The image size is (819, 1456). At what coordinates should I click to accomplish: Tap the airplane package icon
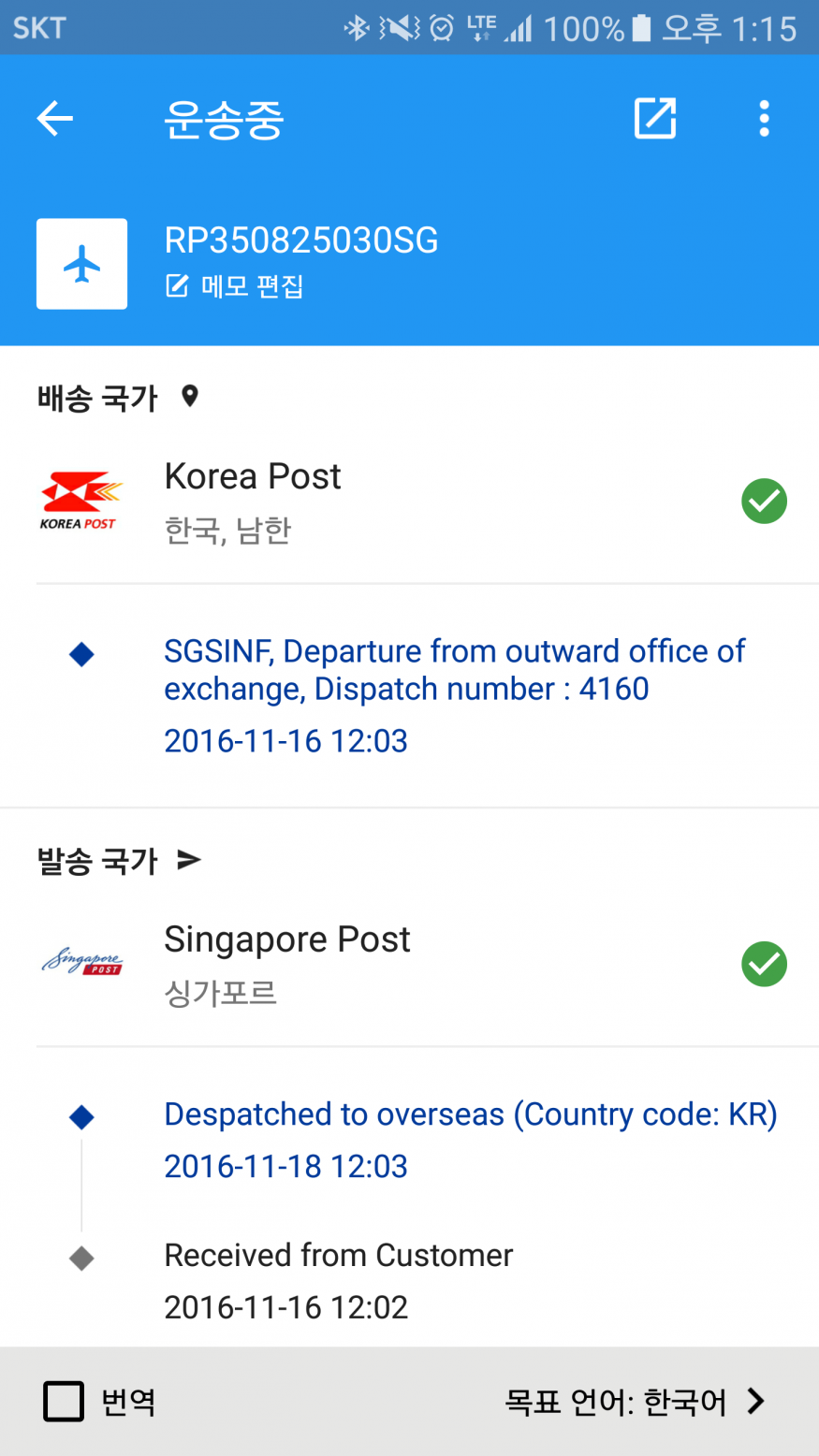82,264
